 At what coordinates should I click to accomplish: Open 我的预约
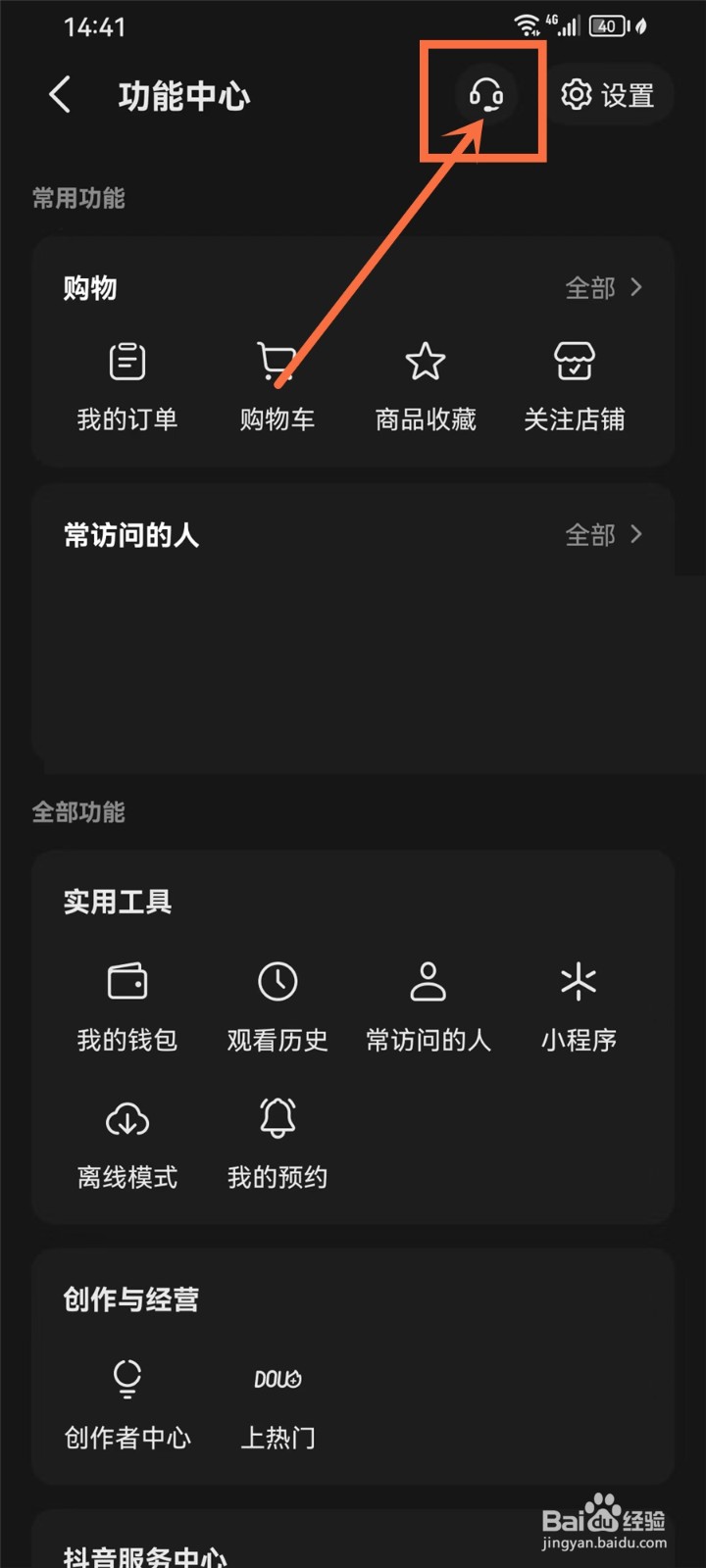point(277,1145)
